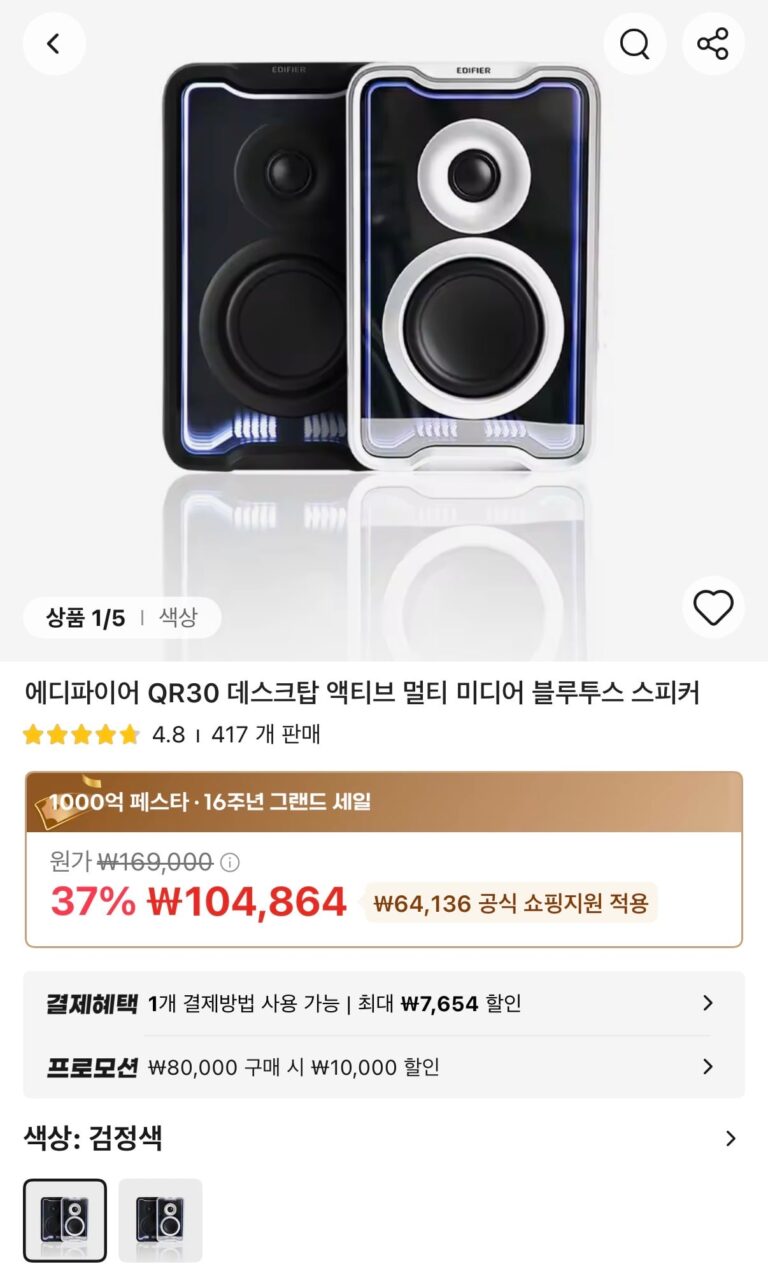Open the search magnifier icon

point(635,44)
